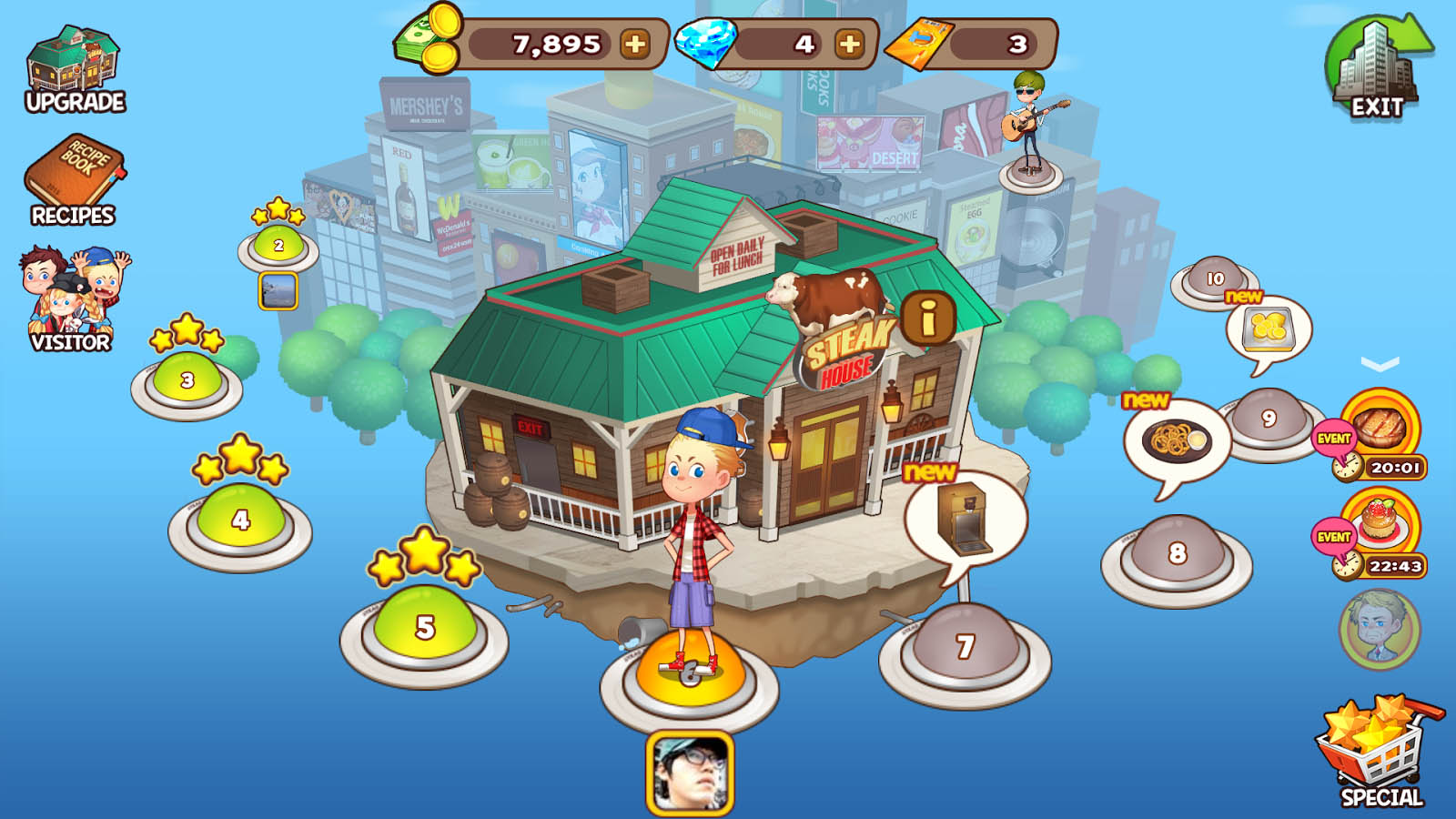Select level 2 plate
This screenshot has height=819, width=1456.
278,248
